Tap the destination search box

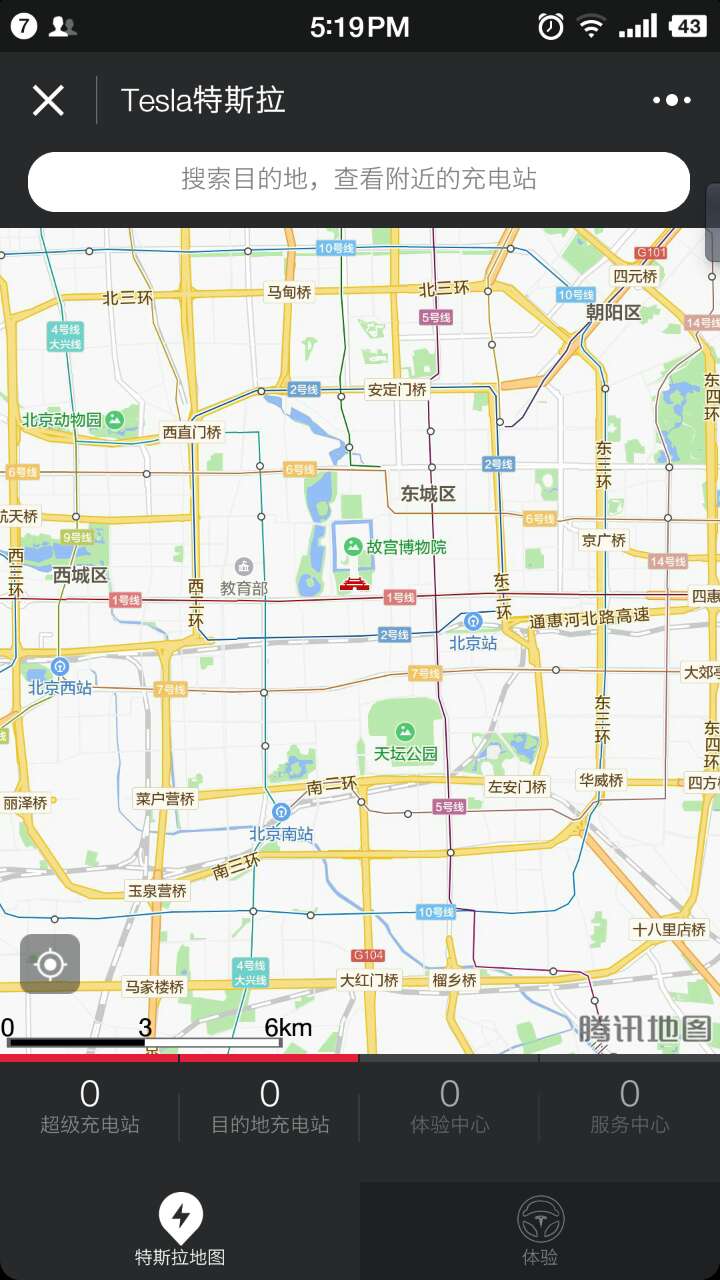[x=359, y=181]
